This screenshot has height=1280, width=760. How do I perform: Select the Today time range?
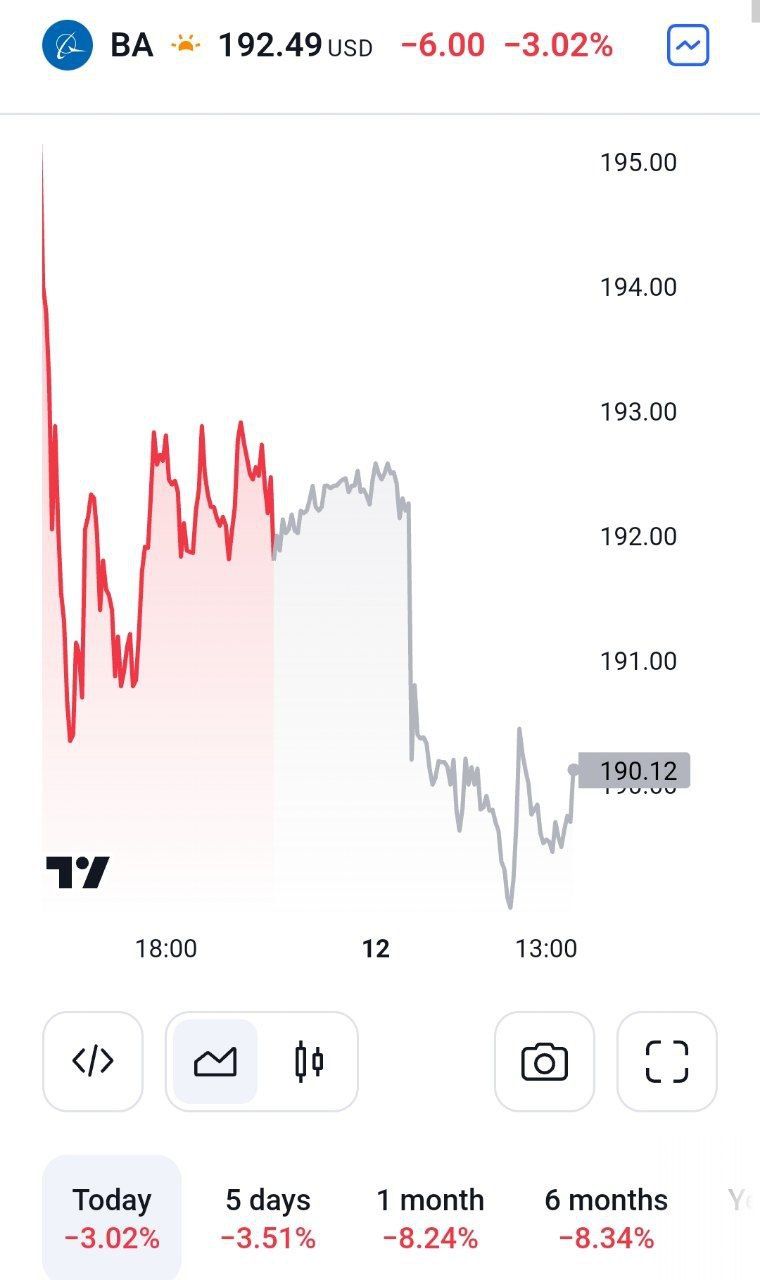(112, 1217)
